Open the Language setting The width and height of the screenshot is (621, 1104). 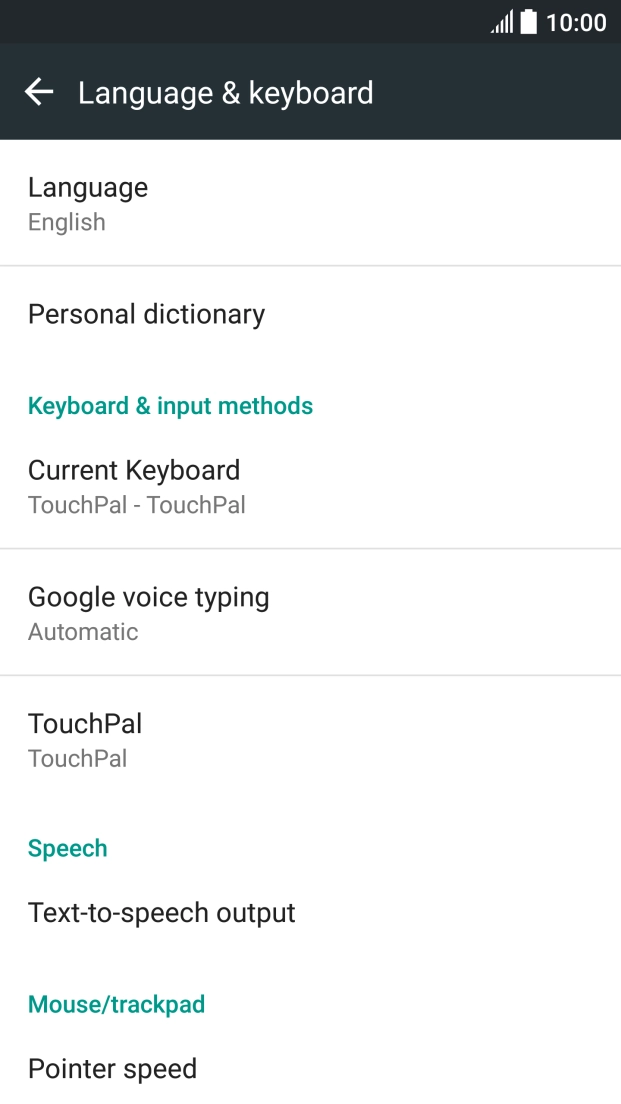click(310, 203)
